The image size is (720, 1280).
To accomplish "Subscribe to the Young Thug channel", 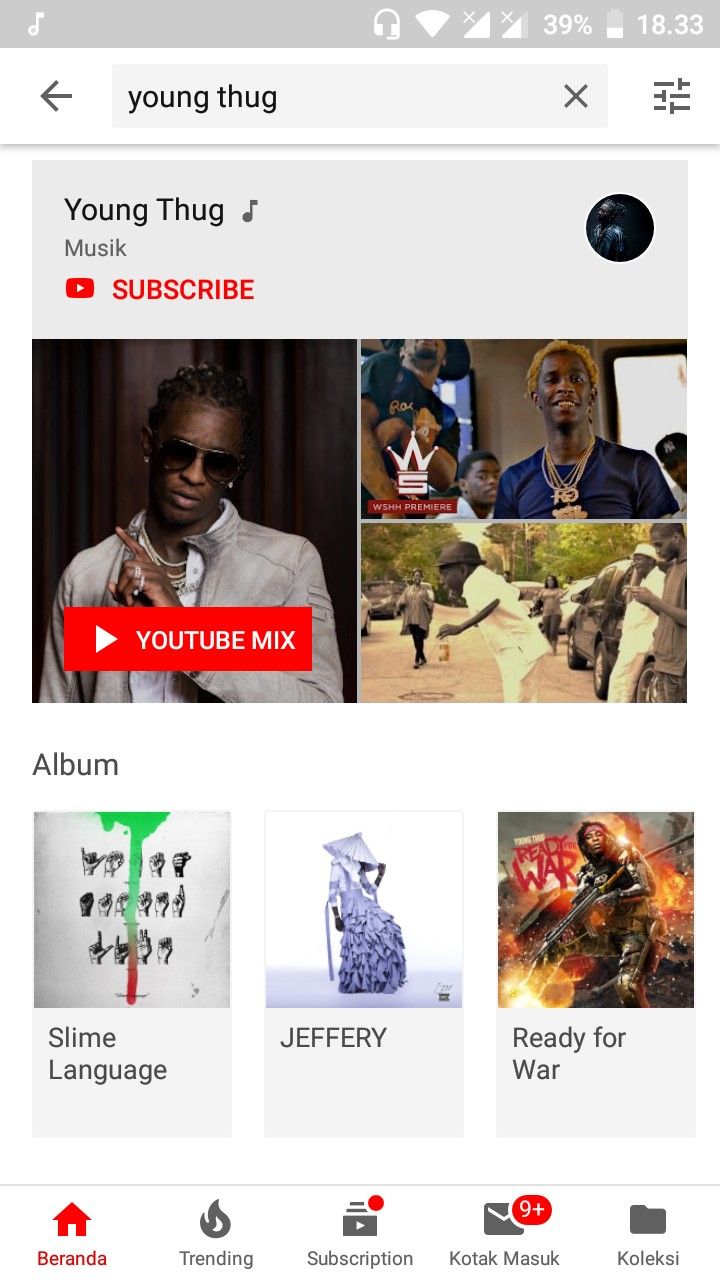I will pyautogui.click(x=161, y=289).
